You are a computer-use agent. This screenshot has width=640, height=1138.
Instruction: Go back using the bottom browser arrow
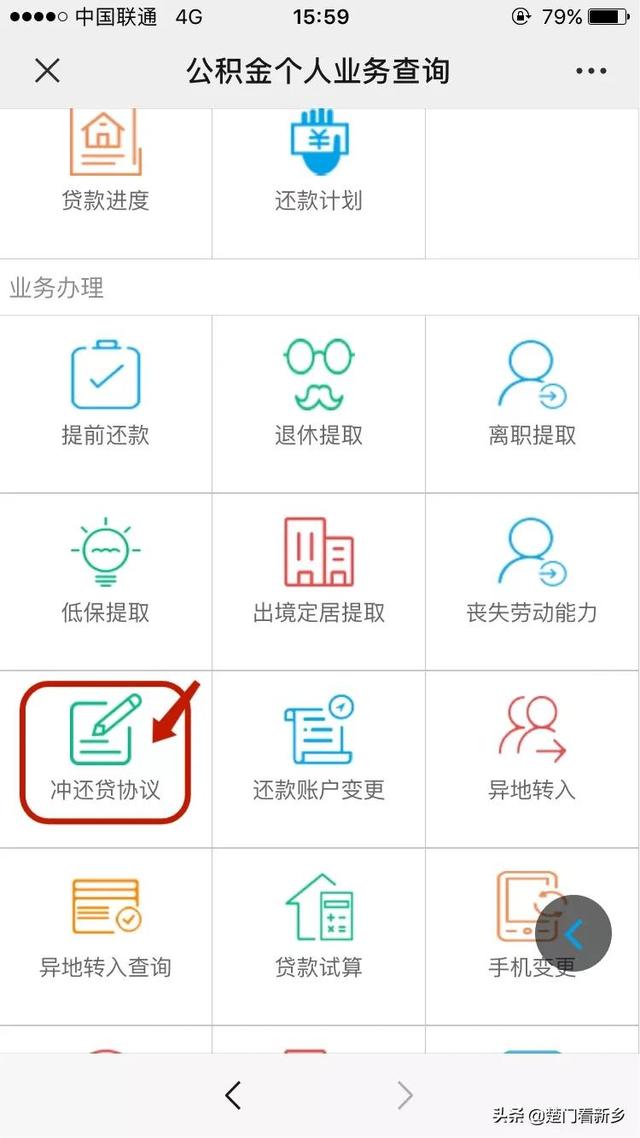233,1095
